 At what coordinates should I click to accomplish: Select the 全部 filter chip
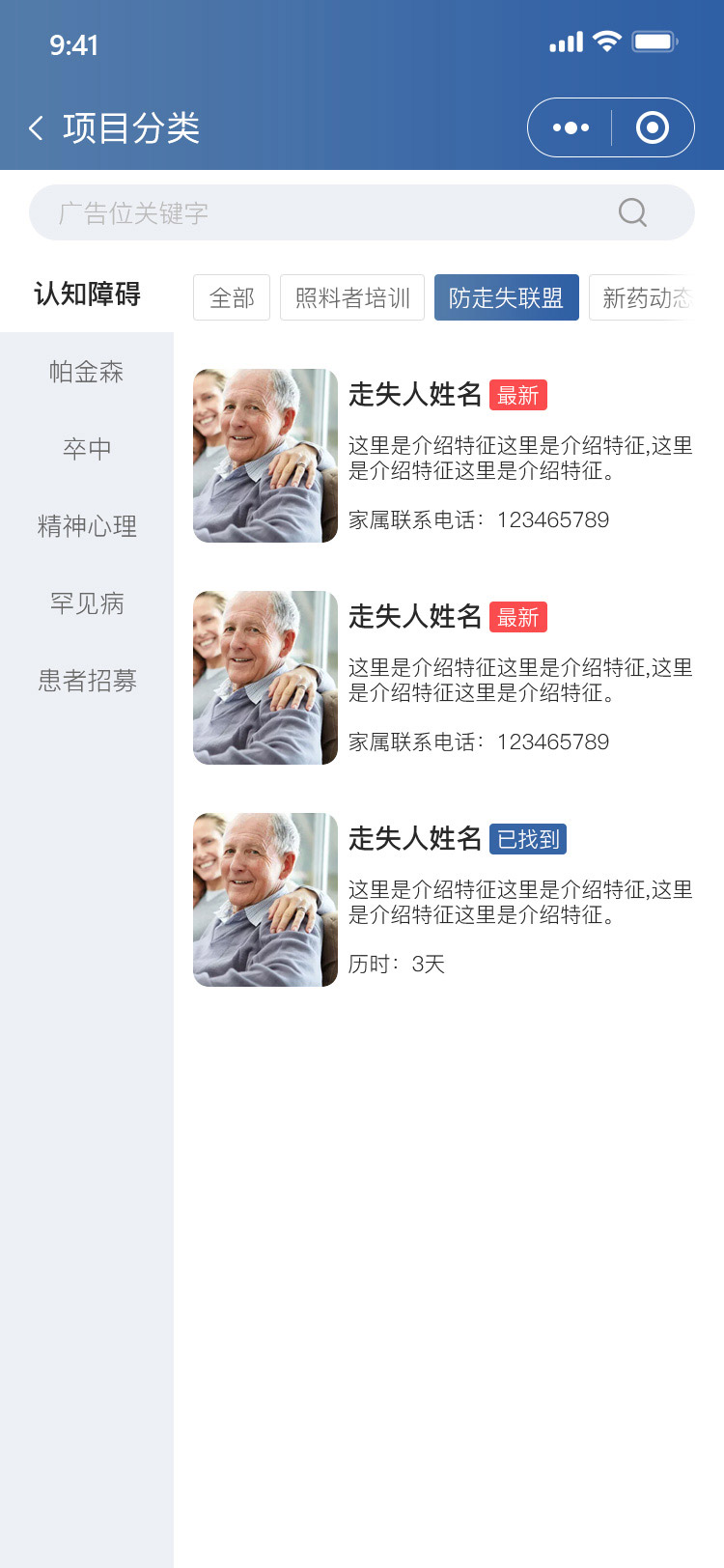[x=232, y=297]
